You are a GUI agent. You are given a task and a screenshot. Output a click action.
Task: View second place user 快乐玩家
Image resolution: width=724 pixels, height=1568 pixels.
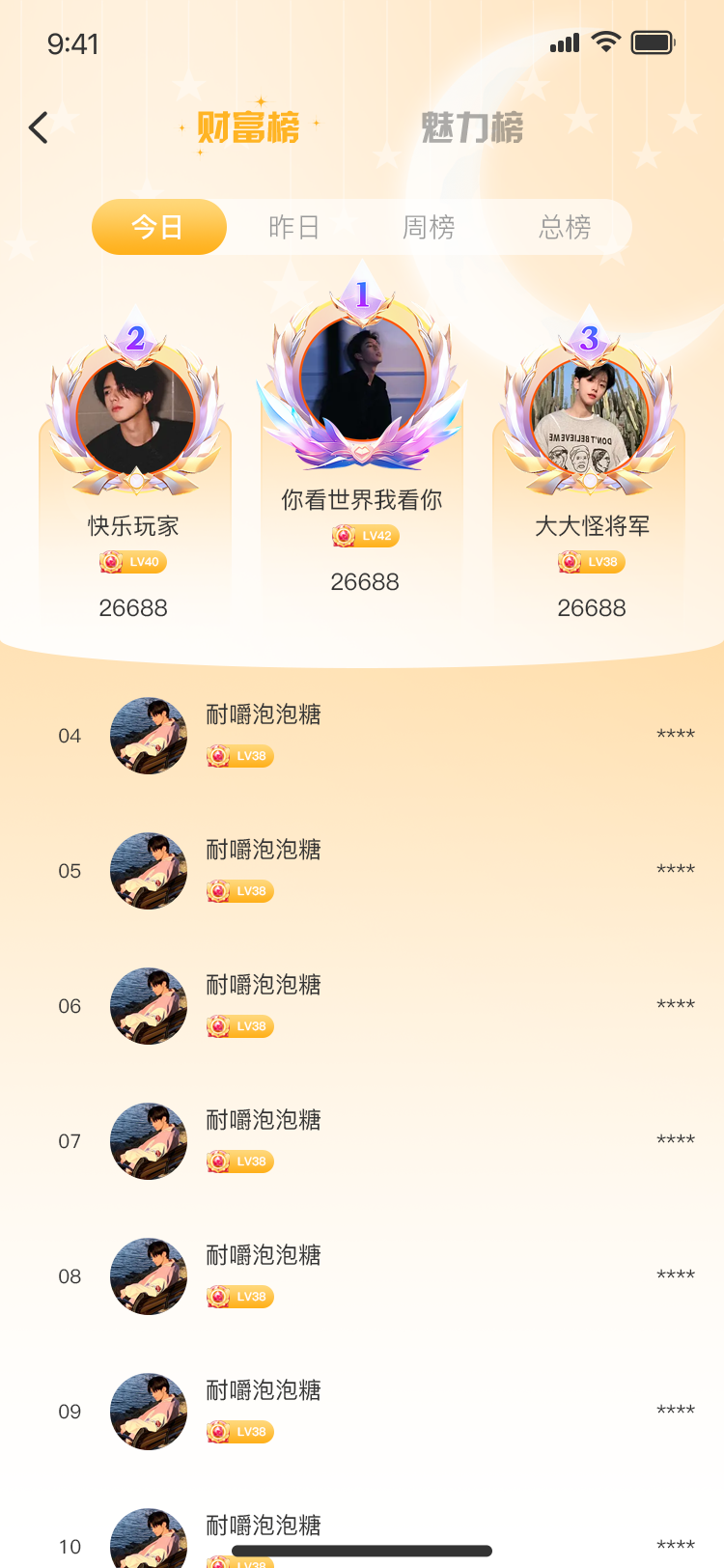point(135,417)
